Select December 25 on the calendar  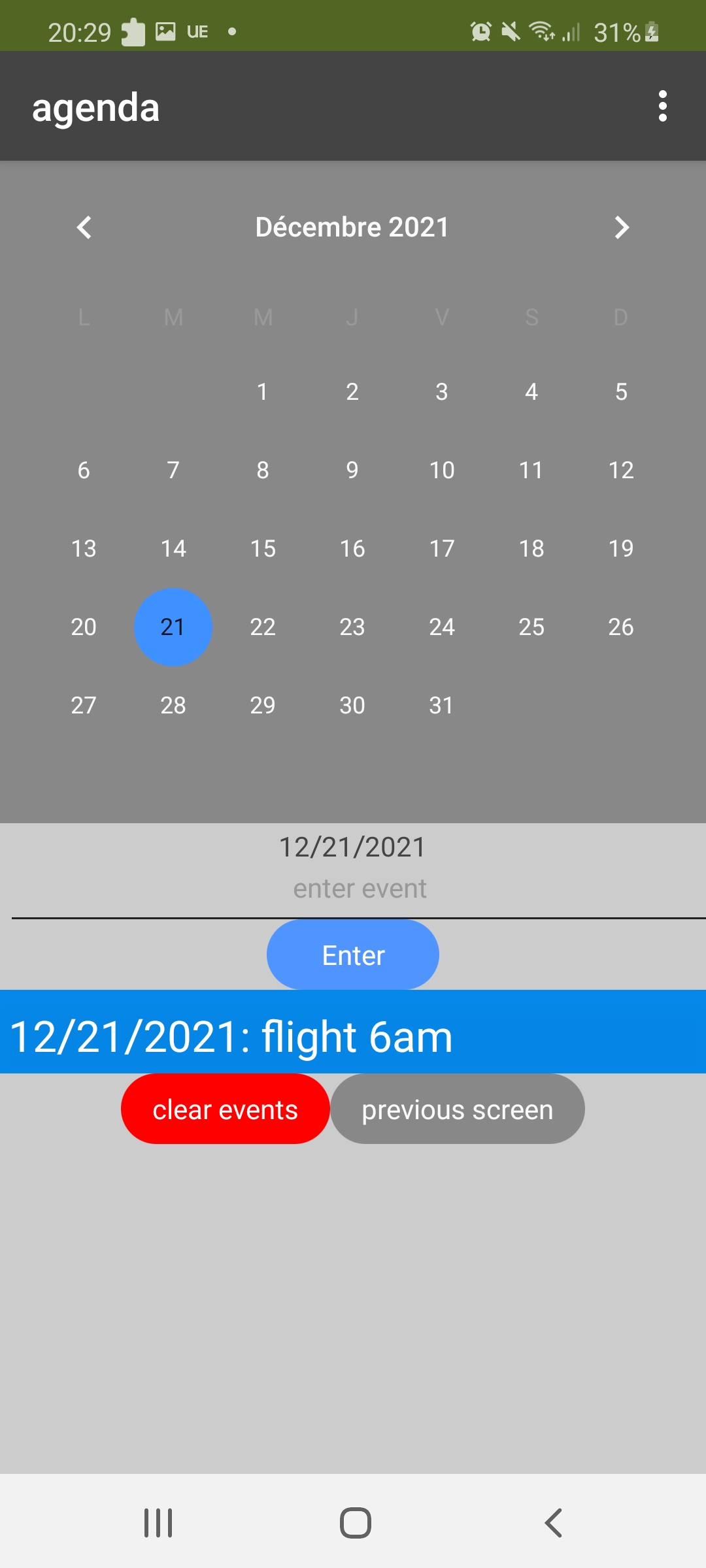click(531, 627)
